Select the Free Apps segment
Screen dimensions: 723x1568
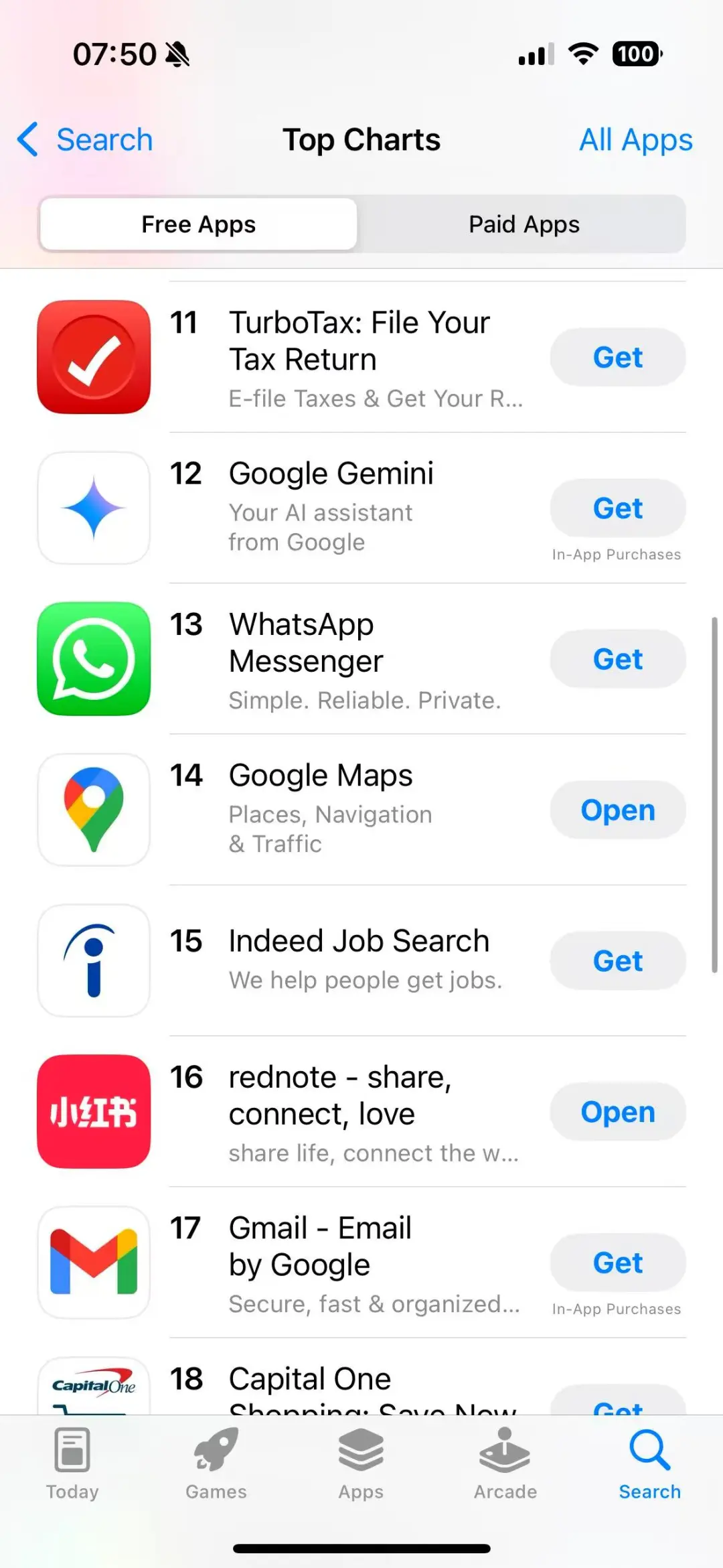coord(198,224)
